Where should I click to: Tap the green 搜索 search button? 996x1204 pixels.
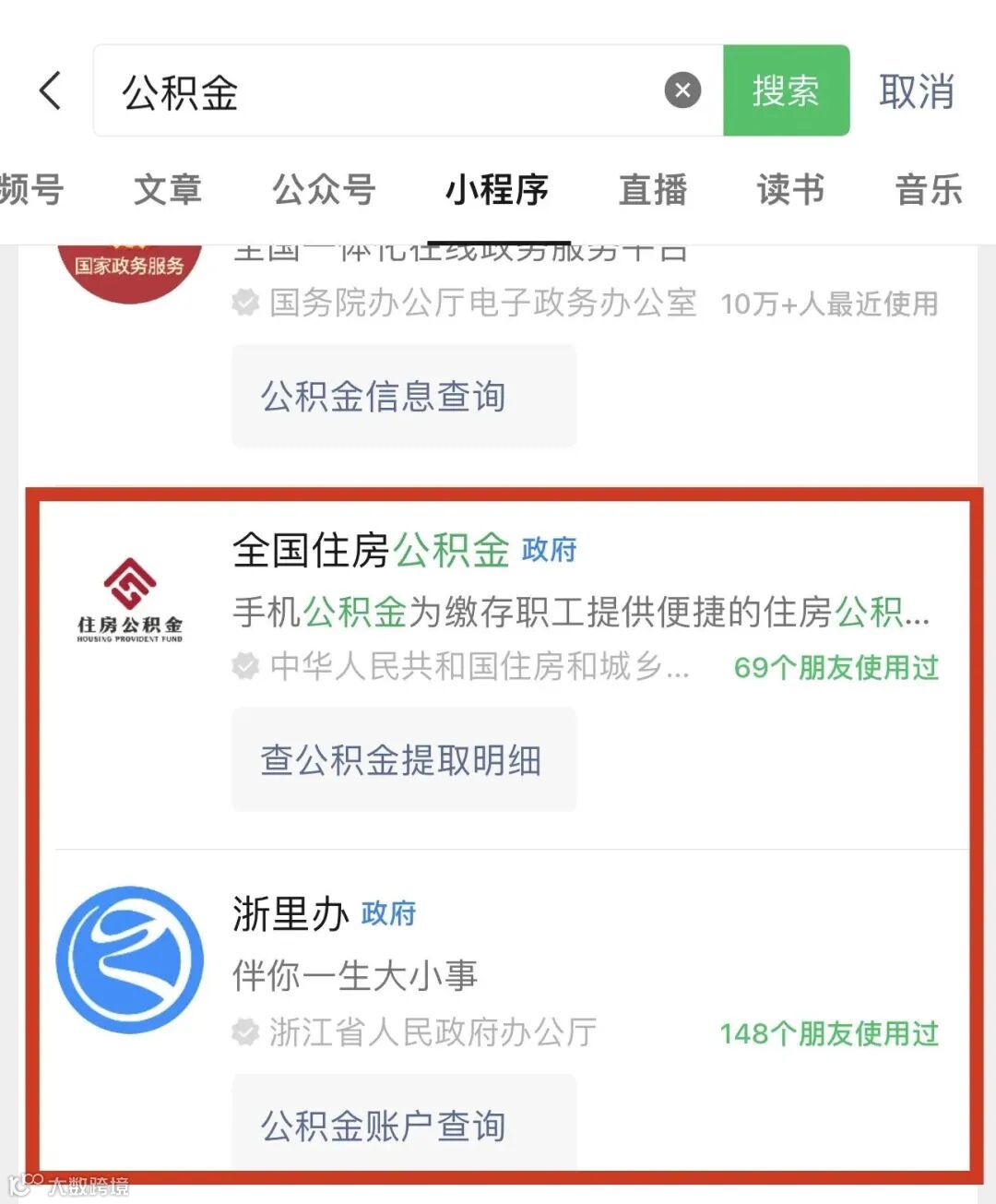pyautogui.click(x=787, y=89)
